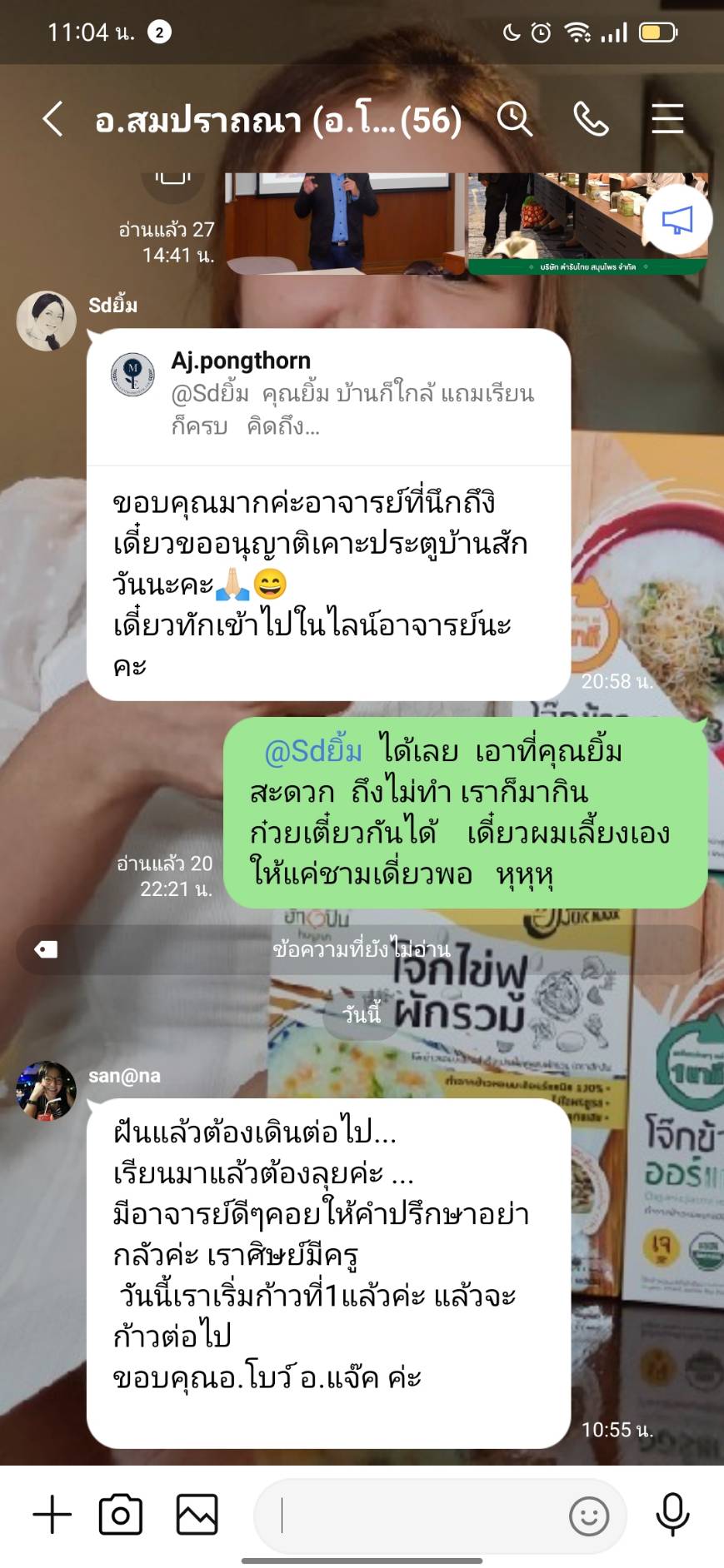Open the chat menu hamburger icon

(x=667, y=119)
